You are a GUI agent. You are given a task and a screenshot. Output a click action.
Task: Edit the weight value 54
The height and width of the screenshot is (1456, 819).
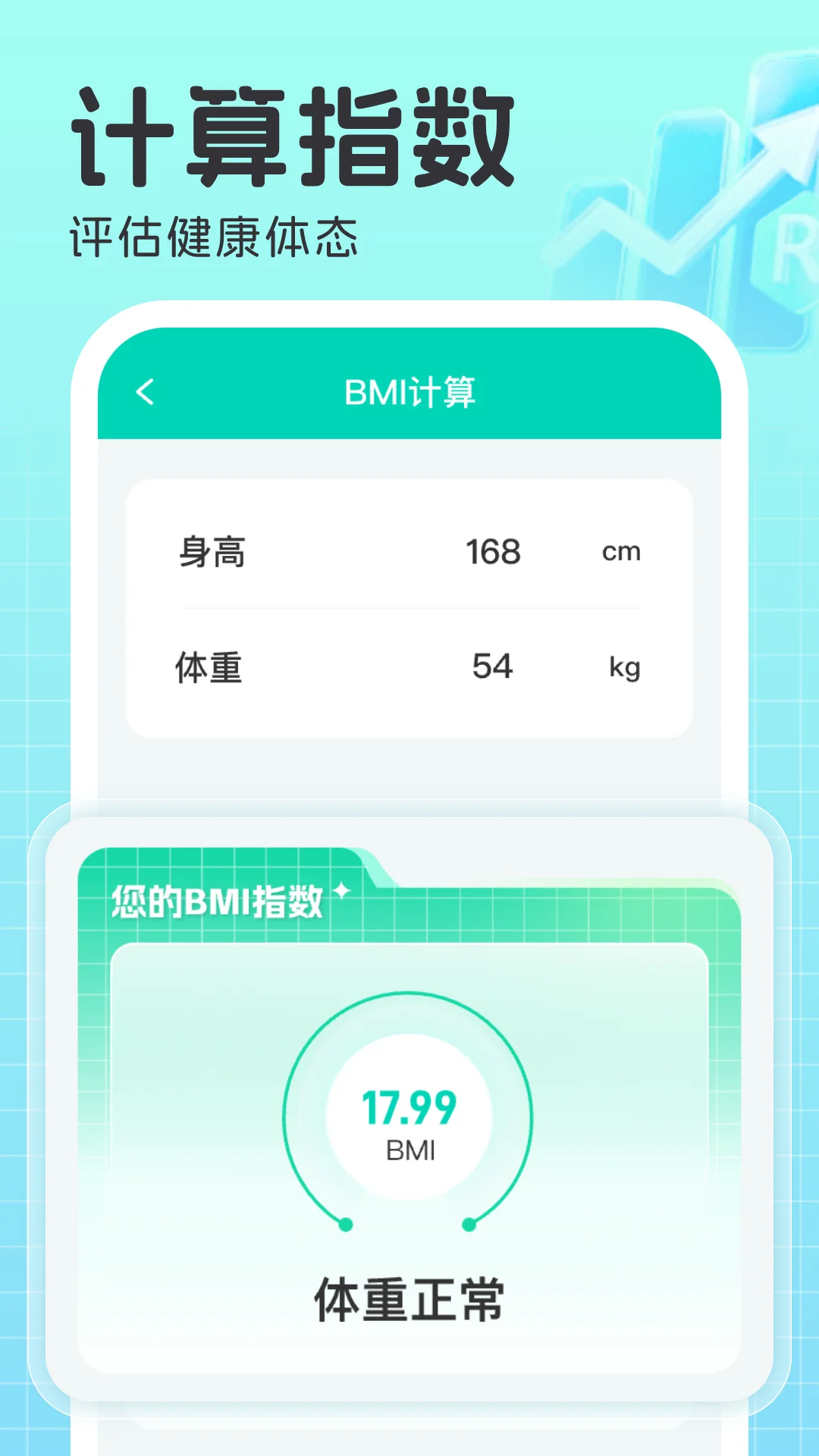click(493, 667)
